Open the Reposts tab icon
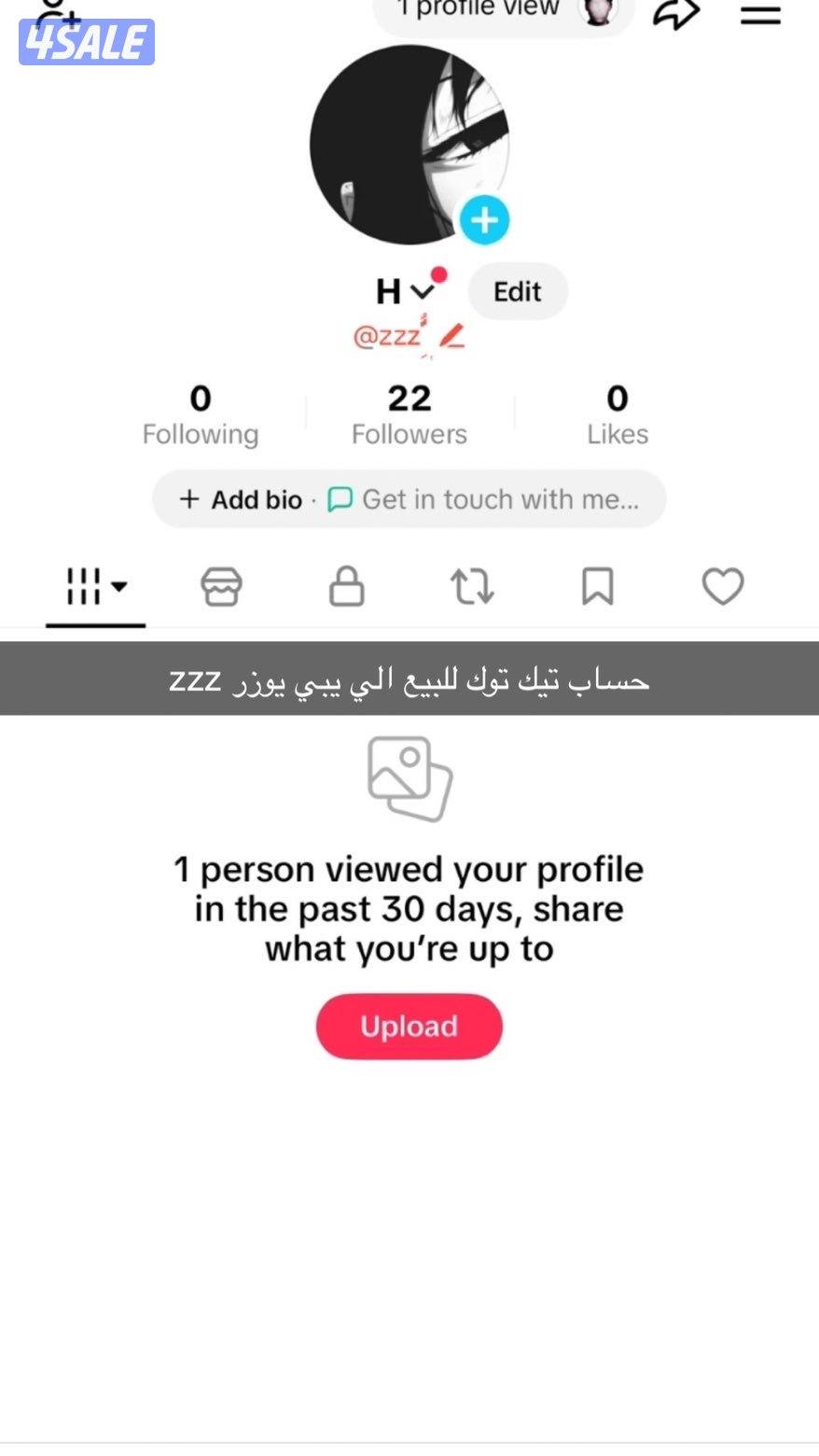 [472, 587]
